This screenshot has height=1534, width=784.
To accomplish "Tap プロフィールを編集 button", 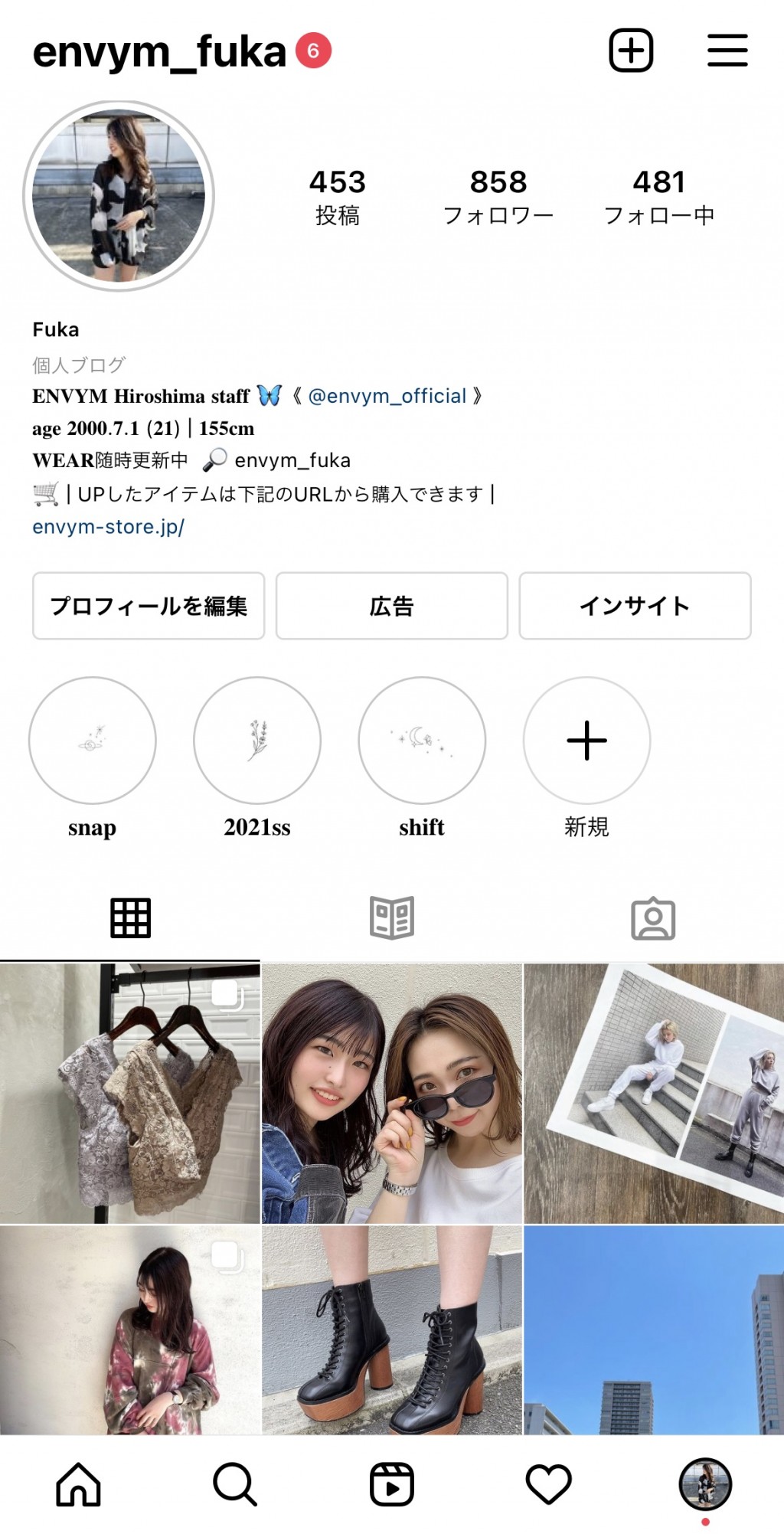I will point(149,606).
